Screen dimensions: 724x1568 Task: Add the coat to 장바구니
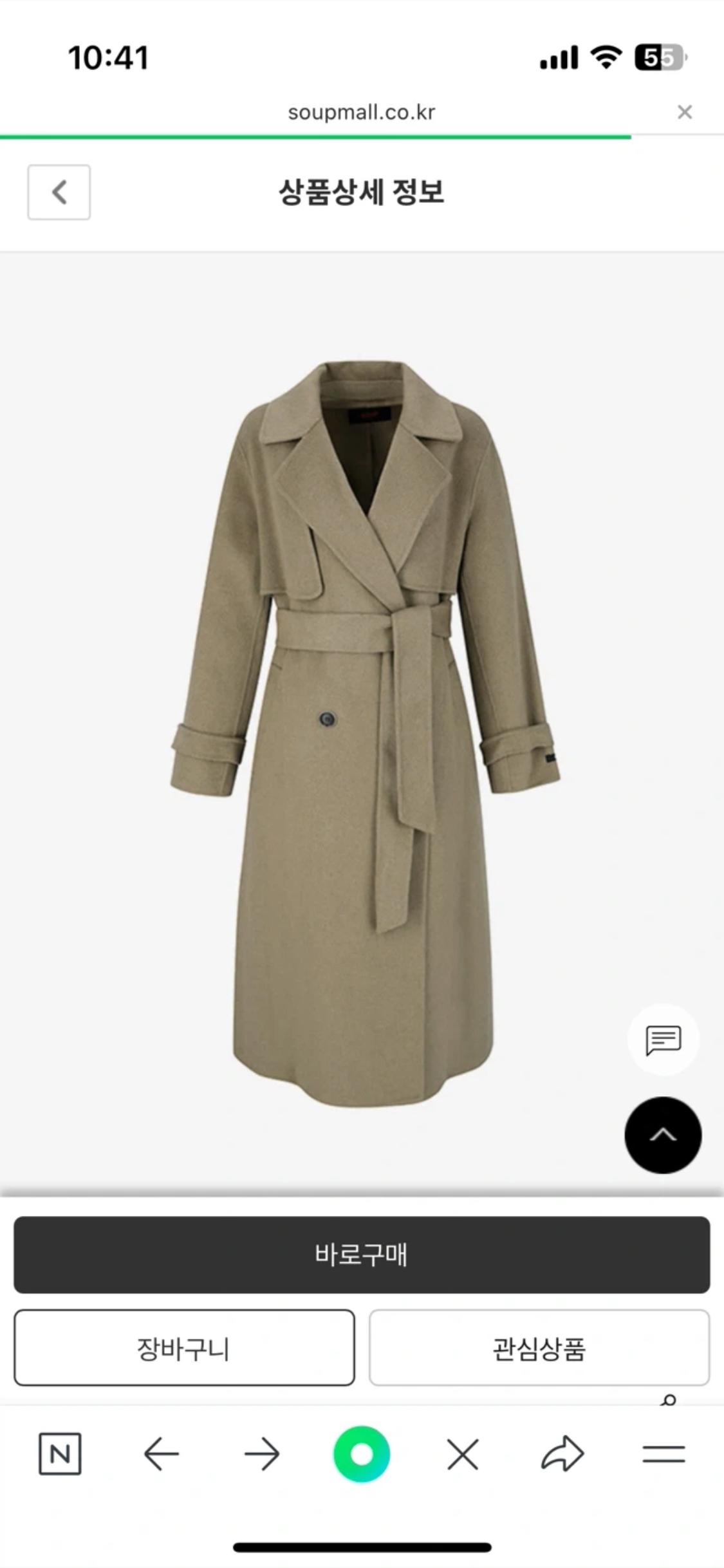click(184, 1348)
